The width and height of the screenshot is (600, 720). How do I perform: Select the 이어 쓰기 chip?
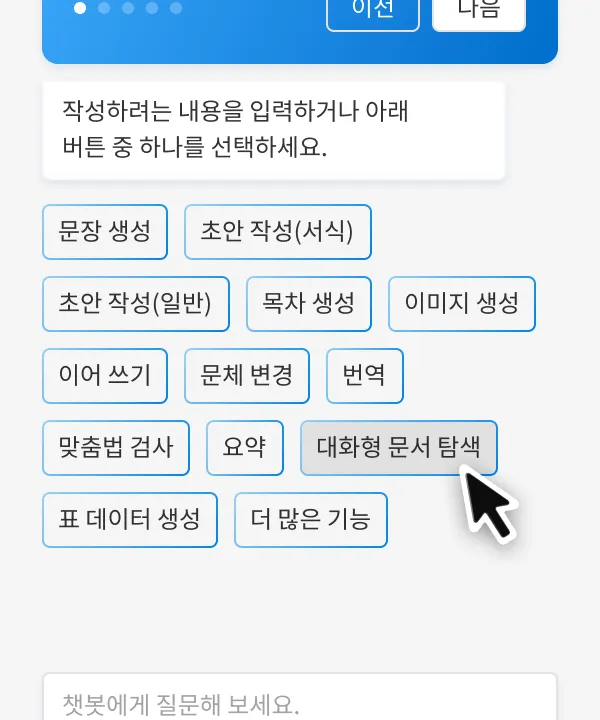(x=105, y=376)
